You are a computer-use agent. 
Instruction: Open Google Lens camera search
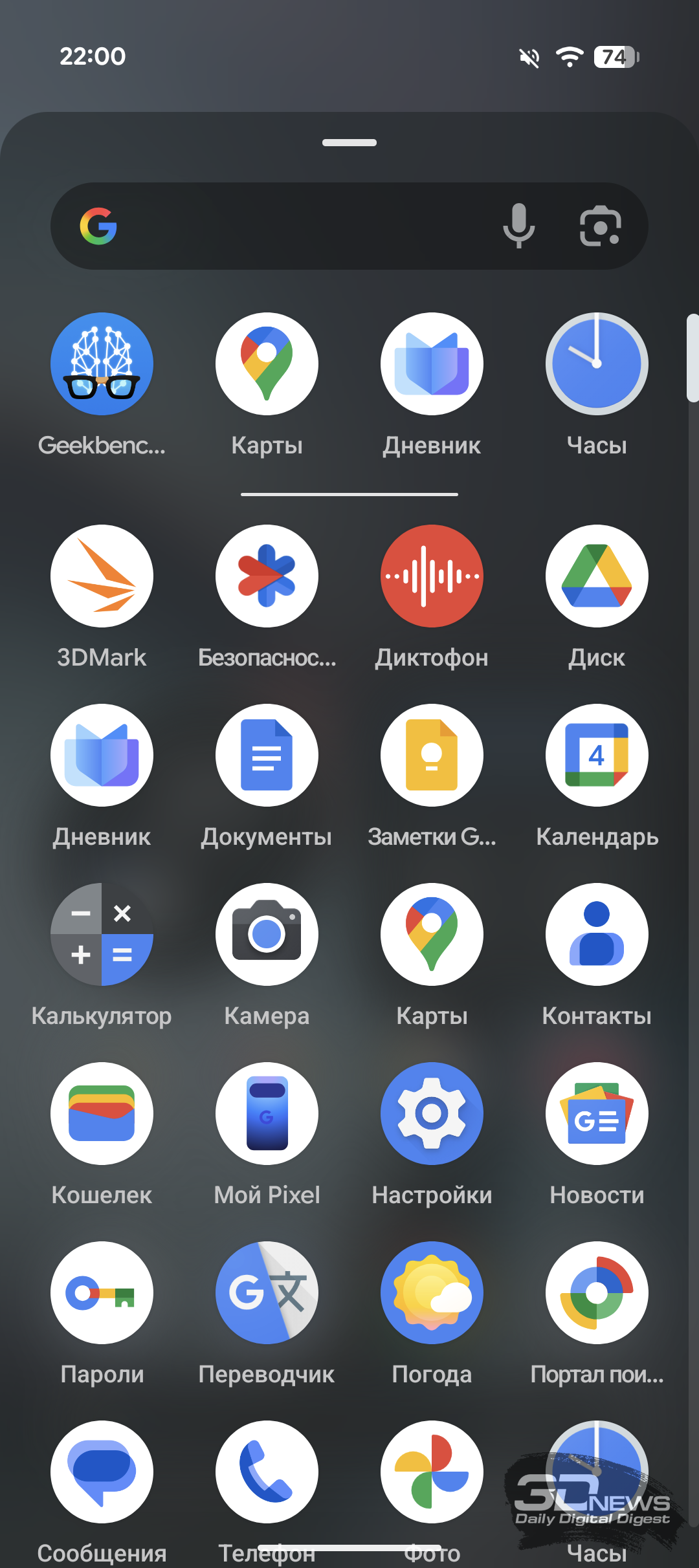(600, 226)
